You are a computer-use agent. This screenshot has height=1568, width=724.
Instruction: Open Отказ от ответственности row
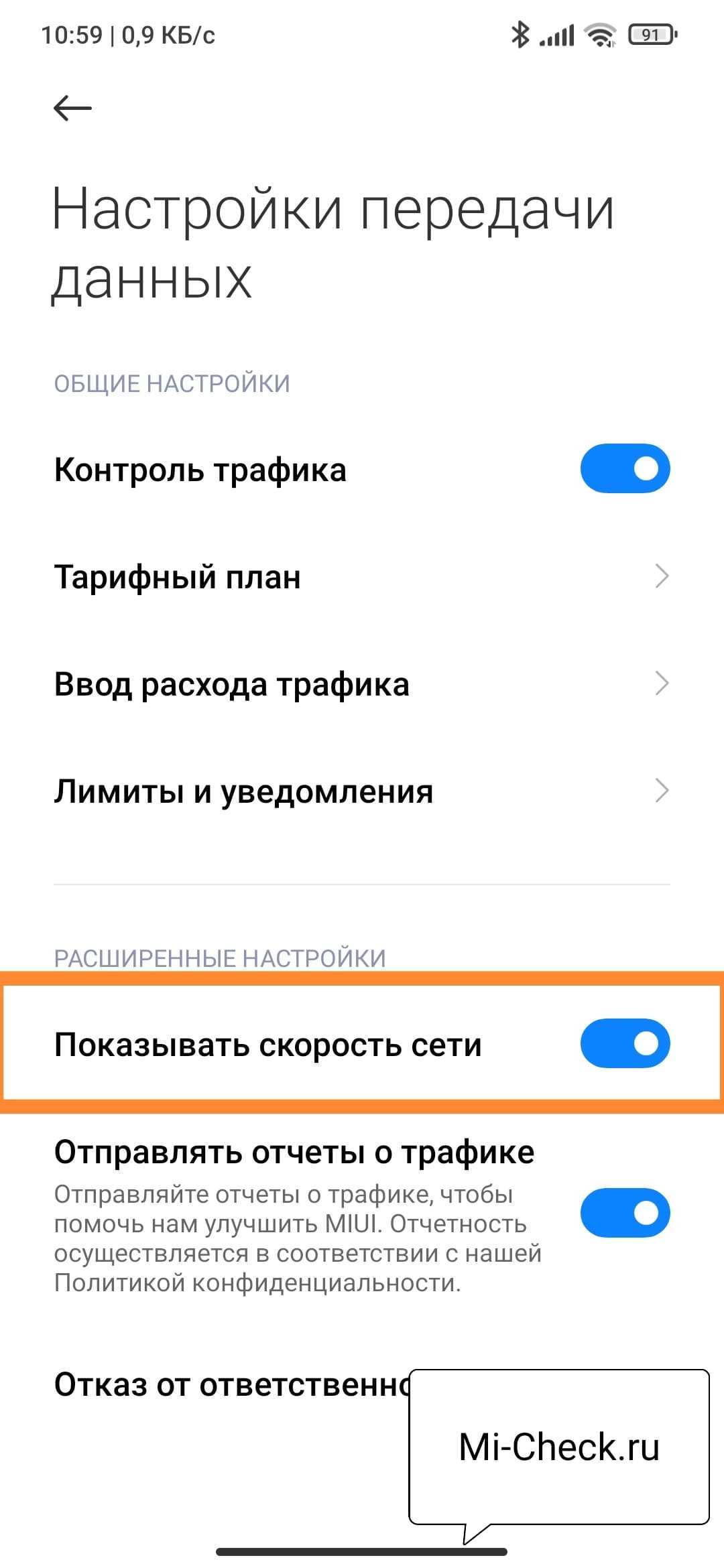pyautogui.click(x=228, y=1384)
